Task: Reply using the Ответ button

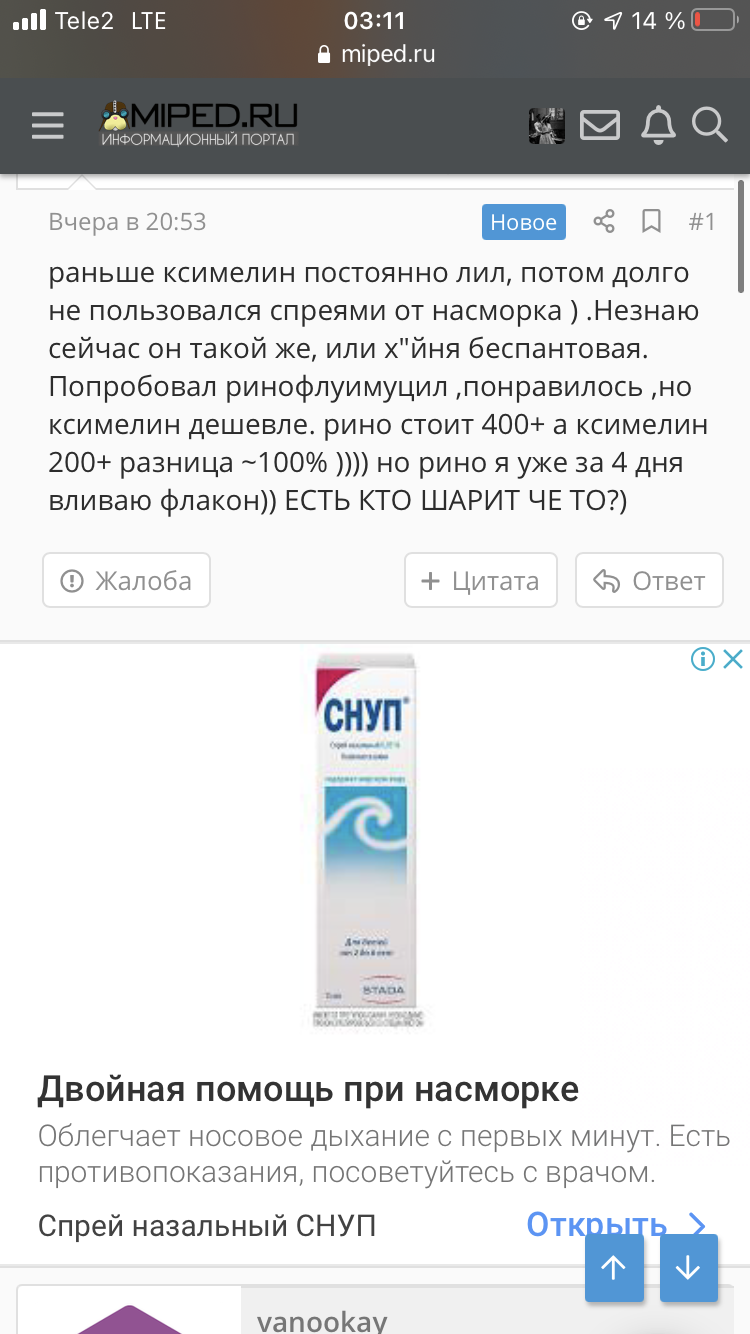Action: pos(649,580)
